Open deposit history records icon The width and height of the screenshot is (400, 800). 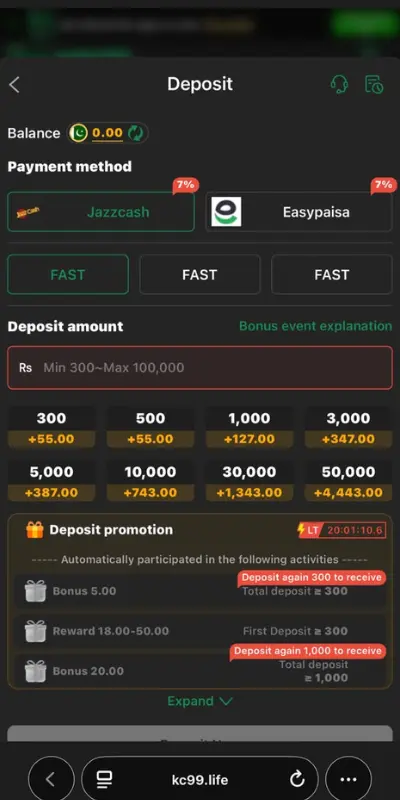[x=374, y=84]
